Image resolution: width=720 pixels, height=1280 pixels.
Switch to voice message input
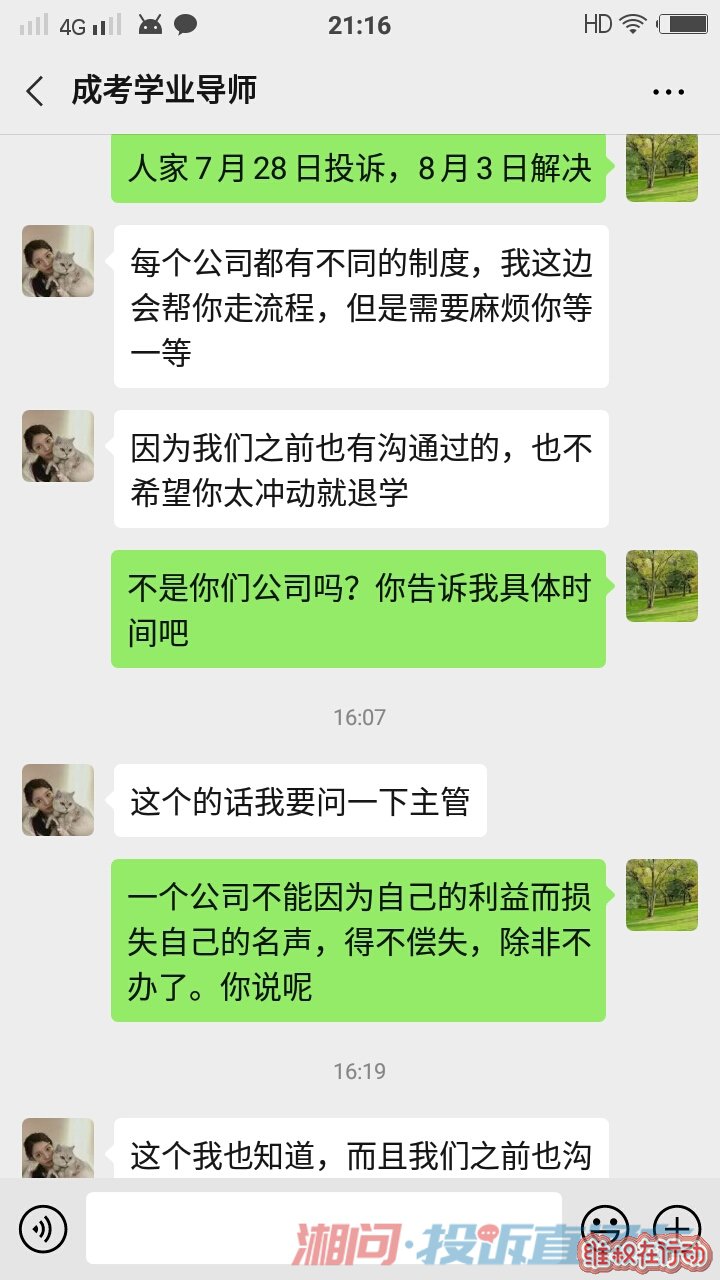pyautogui.click(x=42, y=1228)
